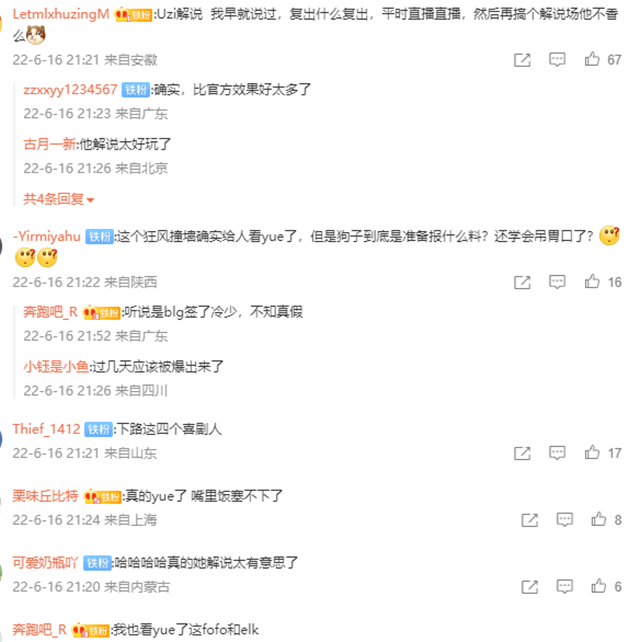Share LetmlxhuzingM's comment
640x642 pixels.
521,60
